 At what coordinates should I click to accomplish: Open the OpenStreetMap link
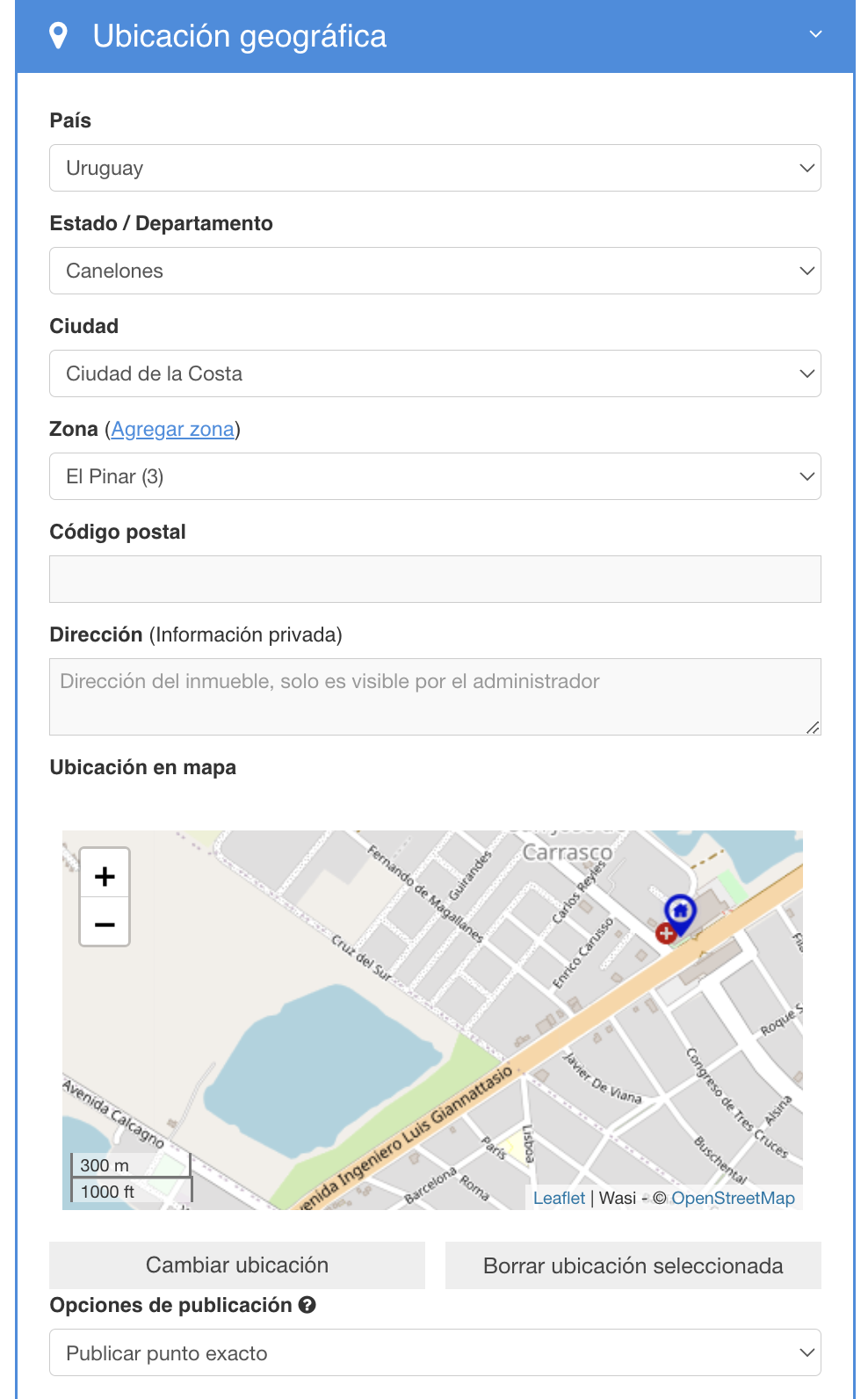pyautogui.click(x=733, y=1198)
